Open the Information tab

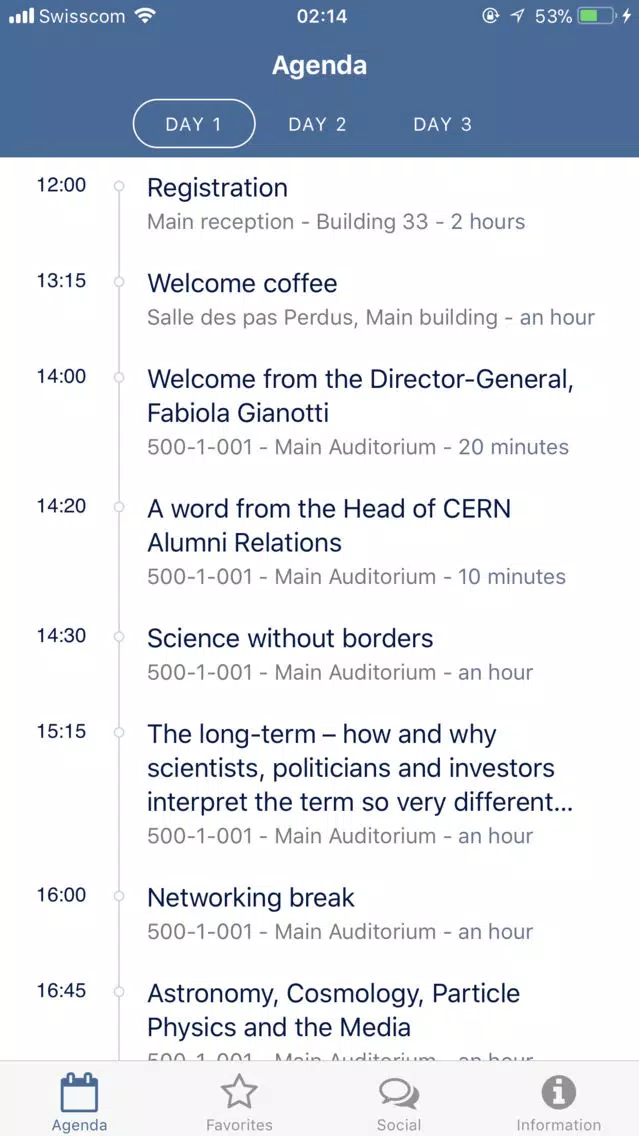[x=559, y=1101]
